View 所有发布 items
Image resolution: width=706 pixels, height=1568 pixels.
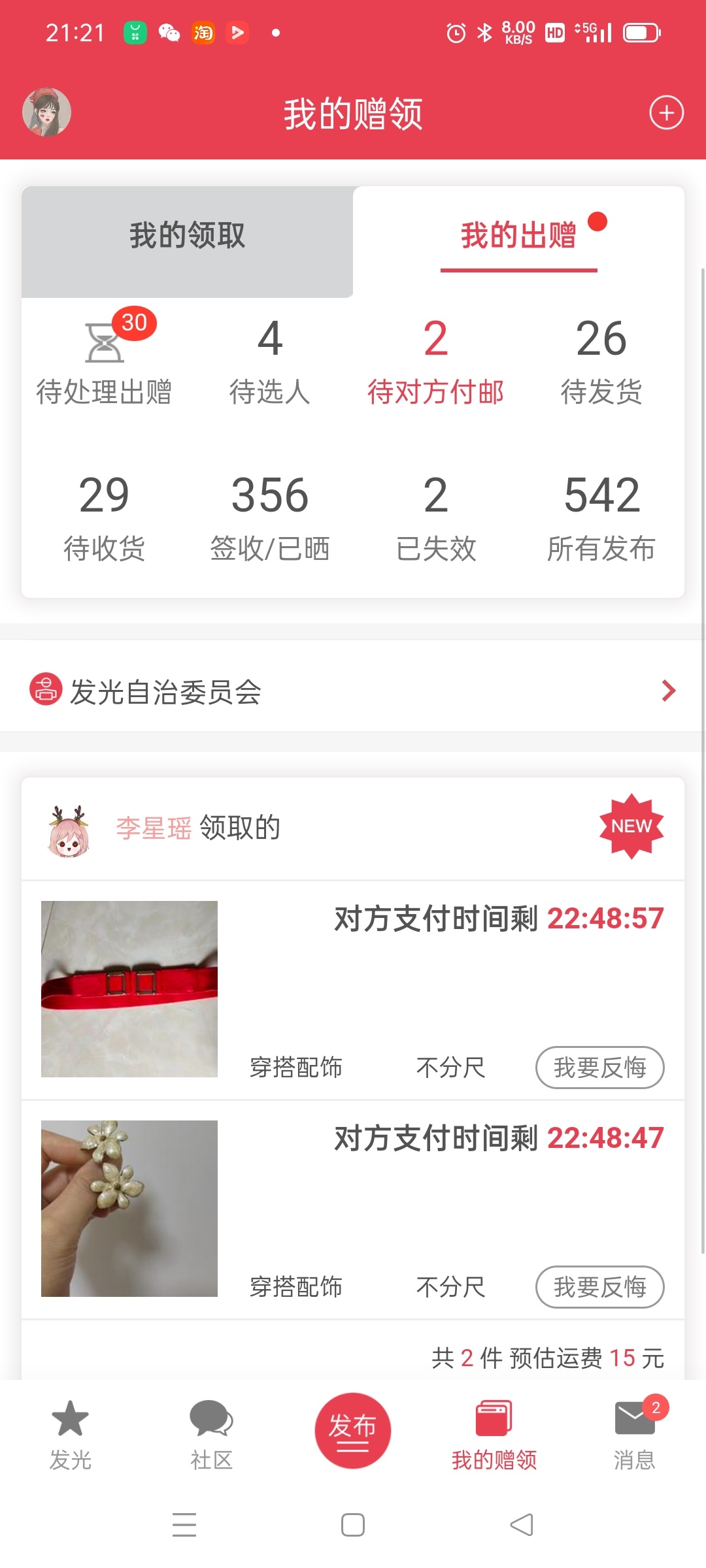click(601, 518)
